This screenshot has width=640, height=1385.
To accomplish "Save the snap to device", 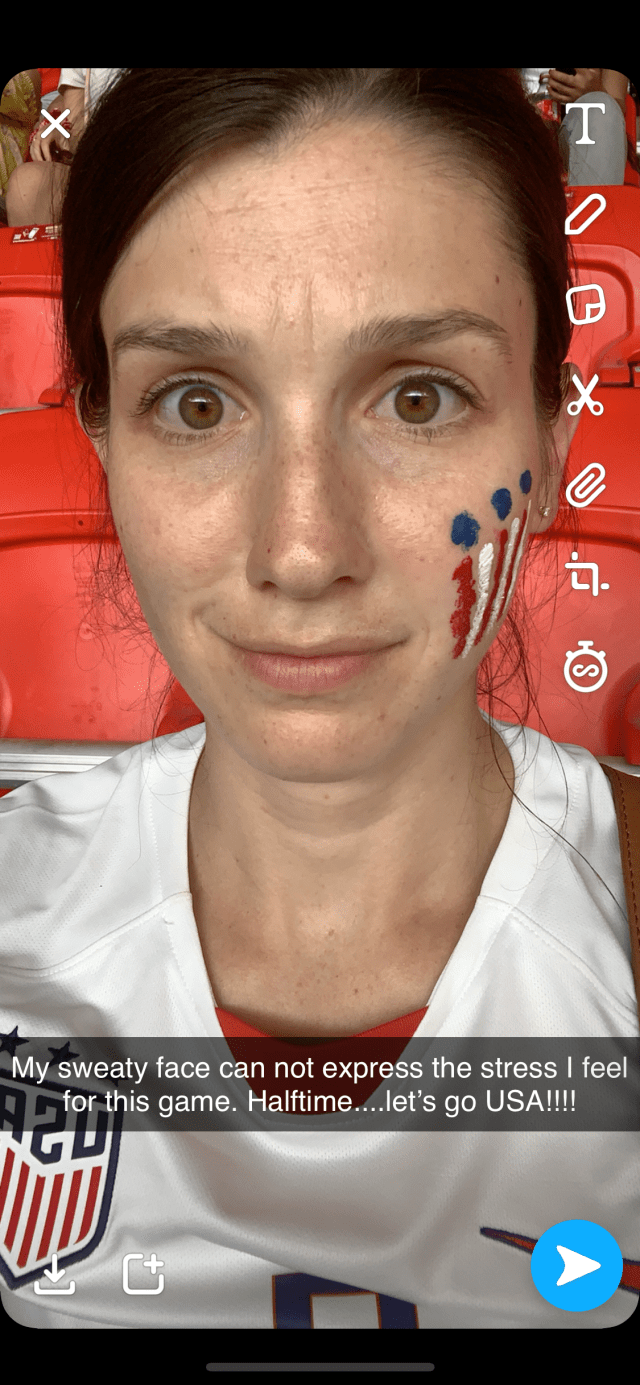I will [x=55, y=1274].
